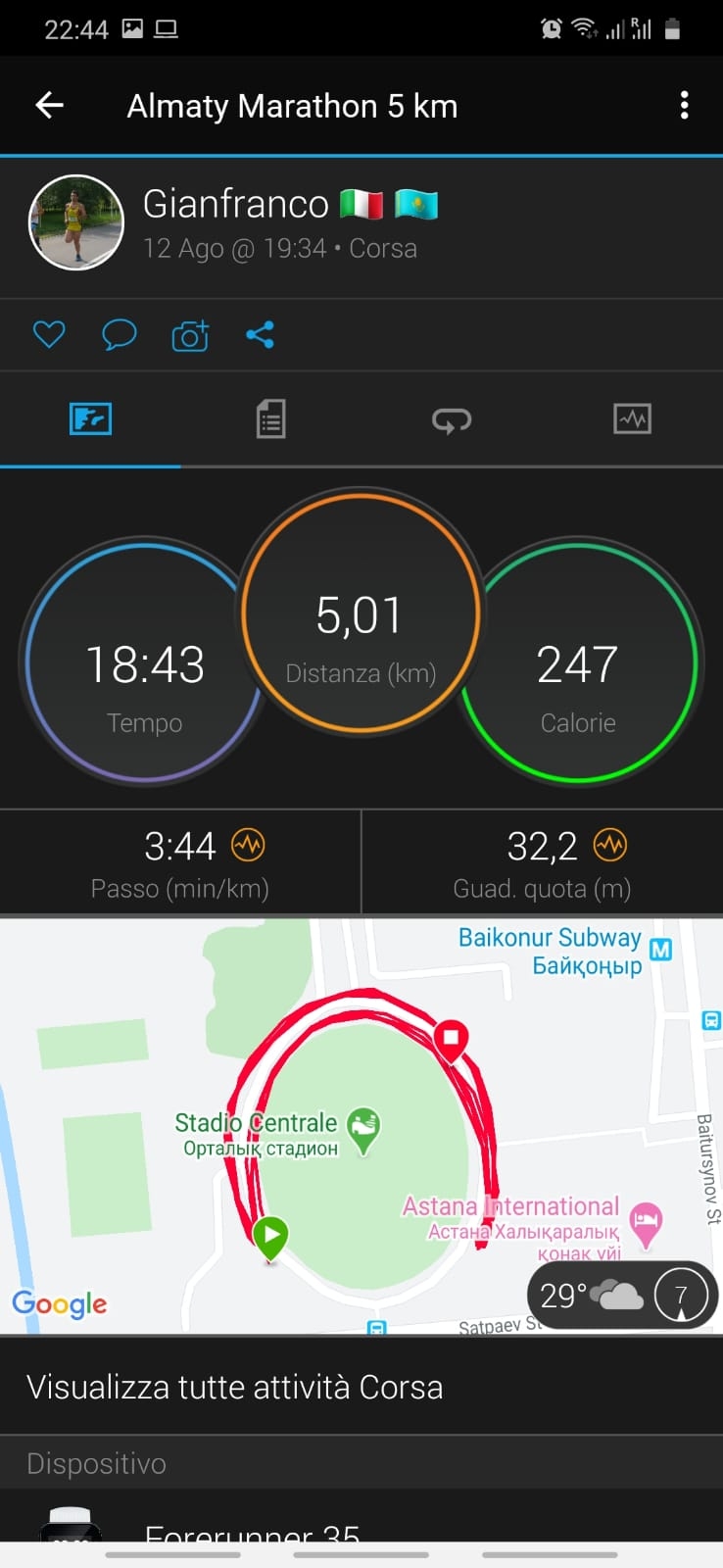Switch to the stats details tab
Image resolution: width=723 pixels, height=1568 pixels.
270,419
